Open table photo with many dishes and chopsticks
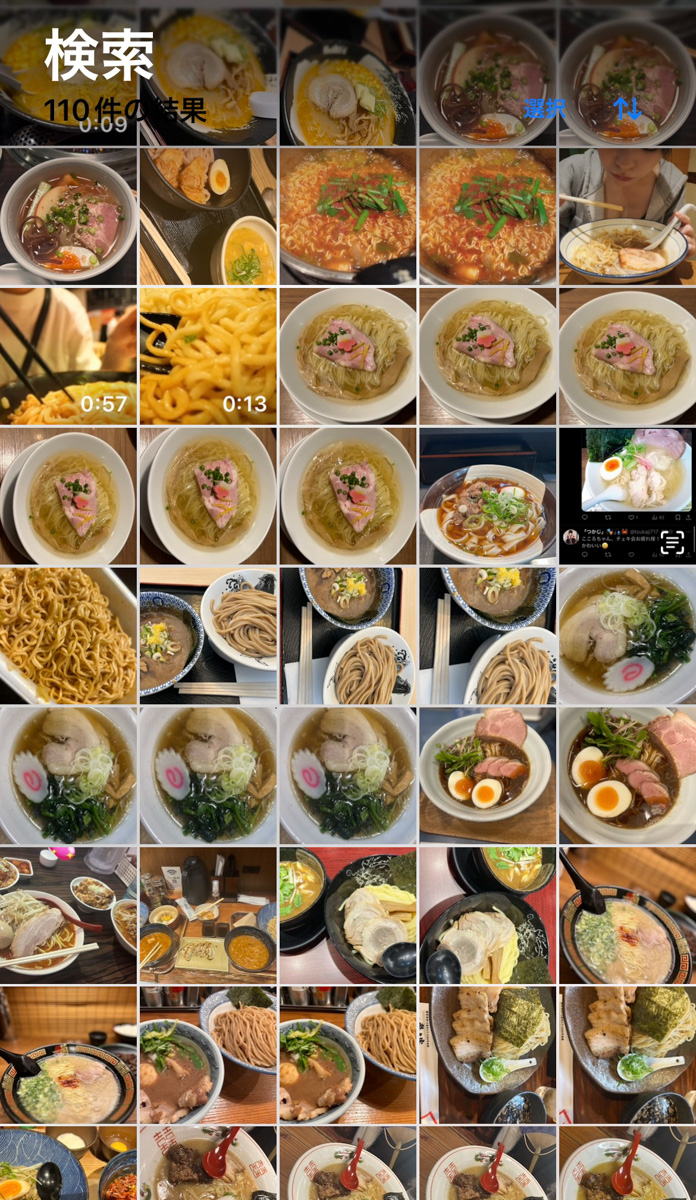This screenshot has height=1200, width=696. 68,916
